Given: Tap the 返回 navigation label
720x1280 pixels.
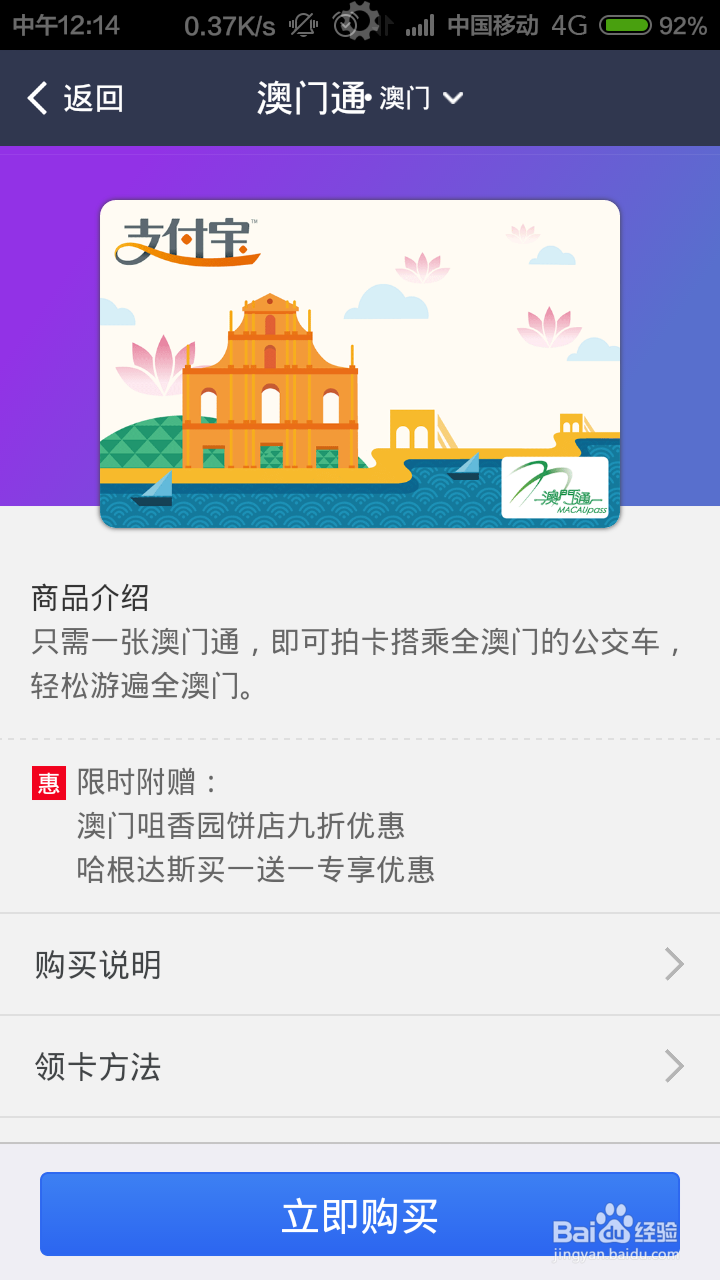Looking at the screenshot, I should pyautogui.click(x=95, y=98).
